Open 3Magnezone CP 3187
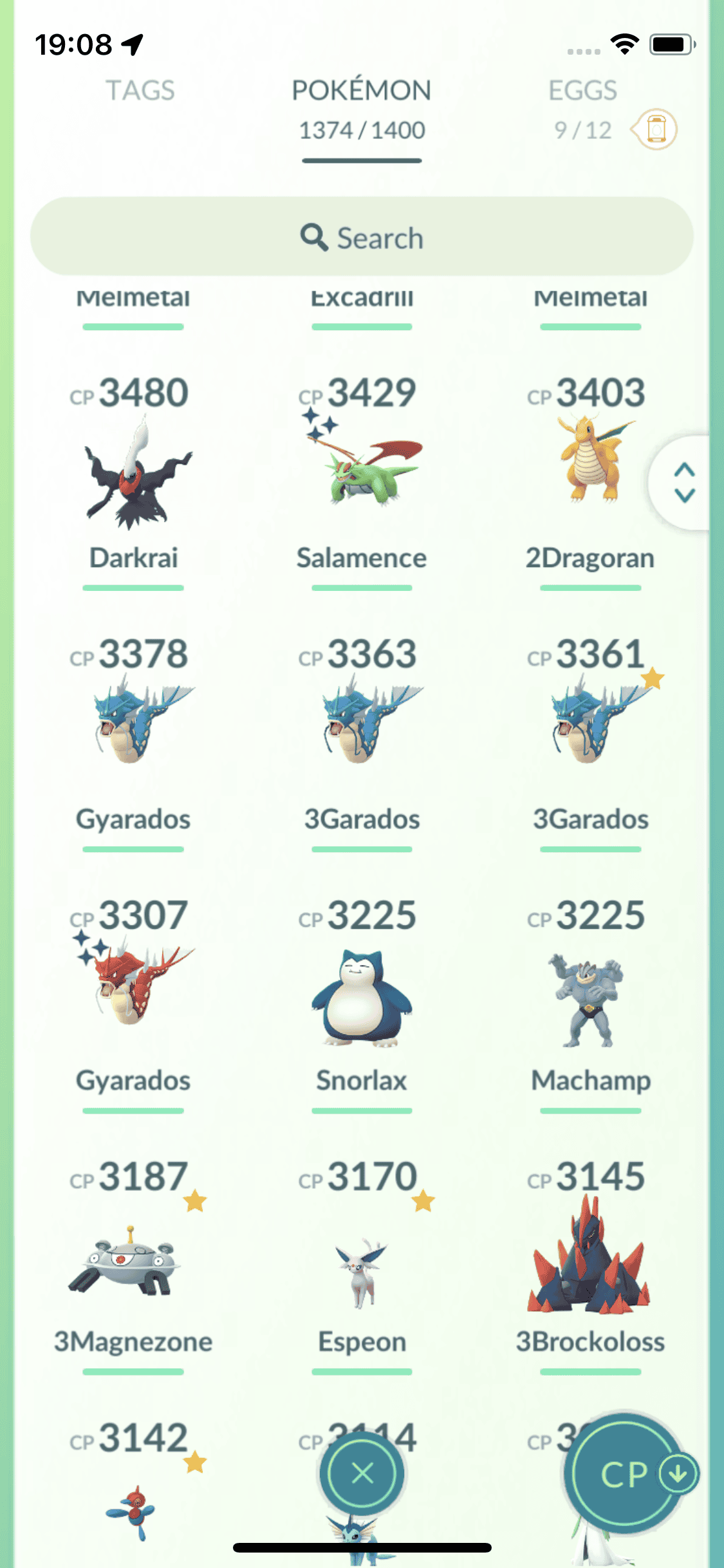 (134, 1258)
